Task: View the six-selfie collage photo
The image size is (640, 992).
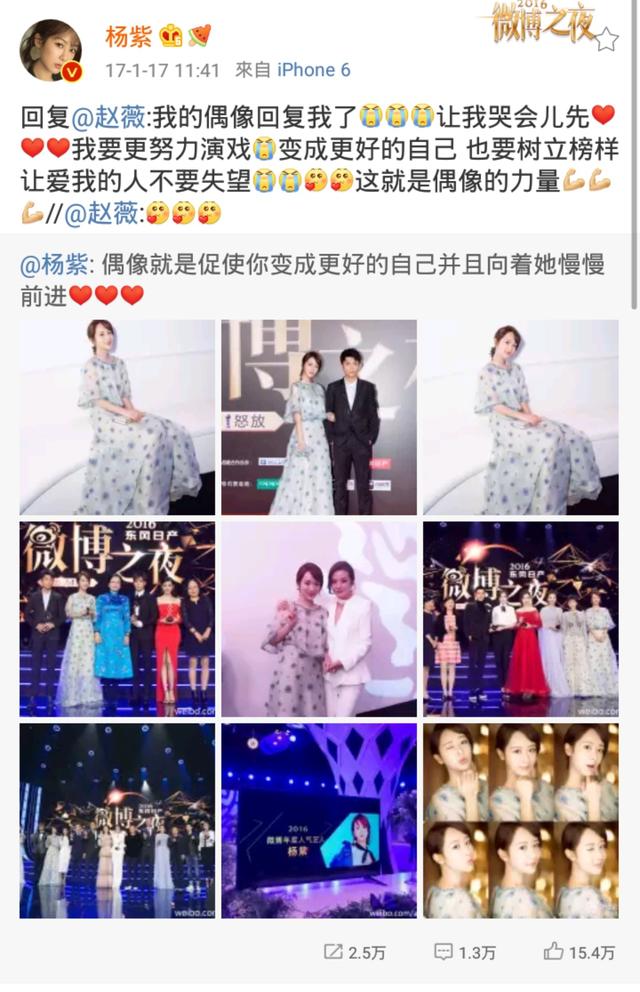Action: pyautogui.click(x=520, y=820)
